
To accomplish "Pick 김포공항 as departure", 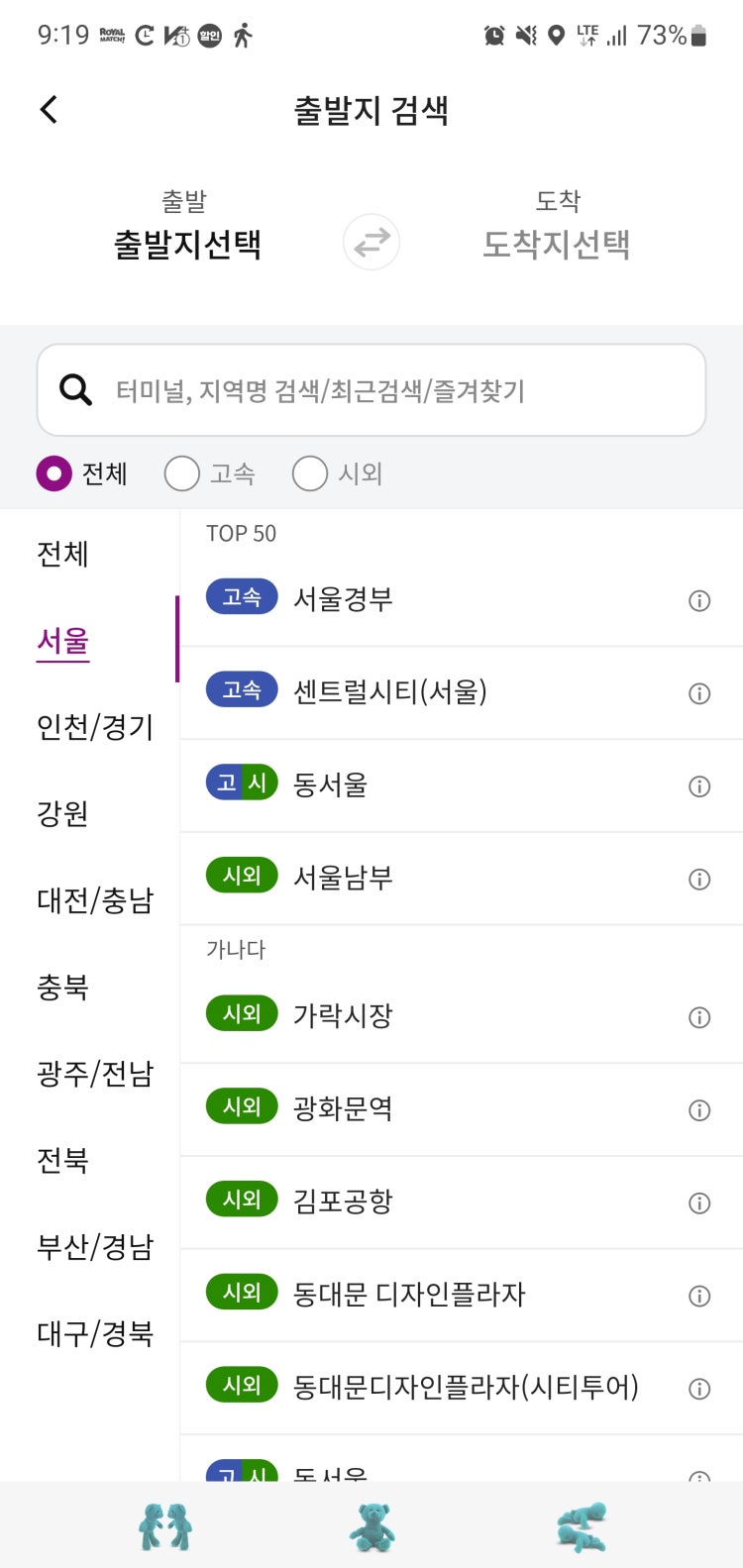I will click(x=462, y=1202).
